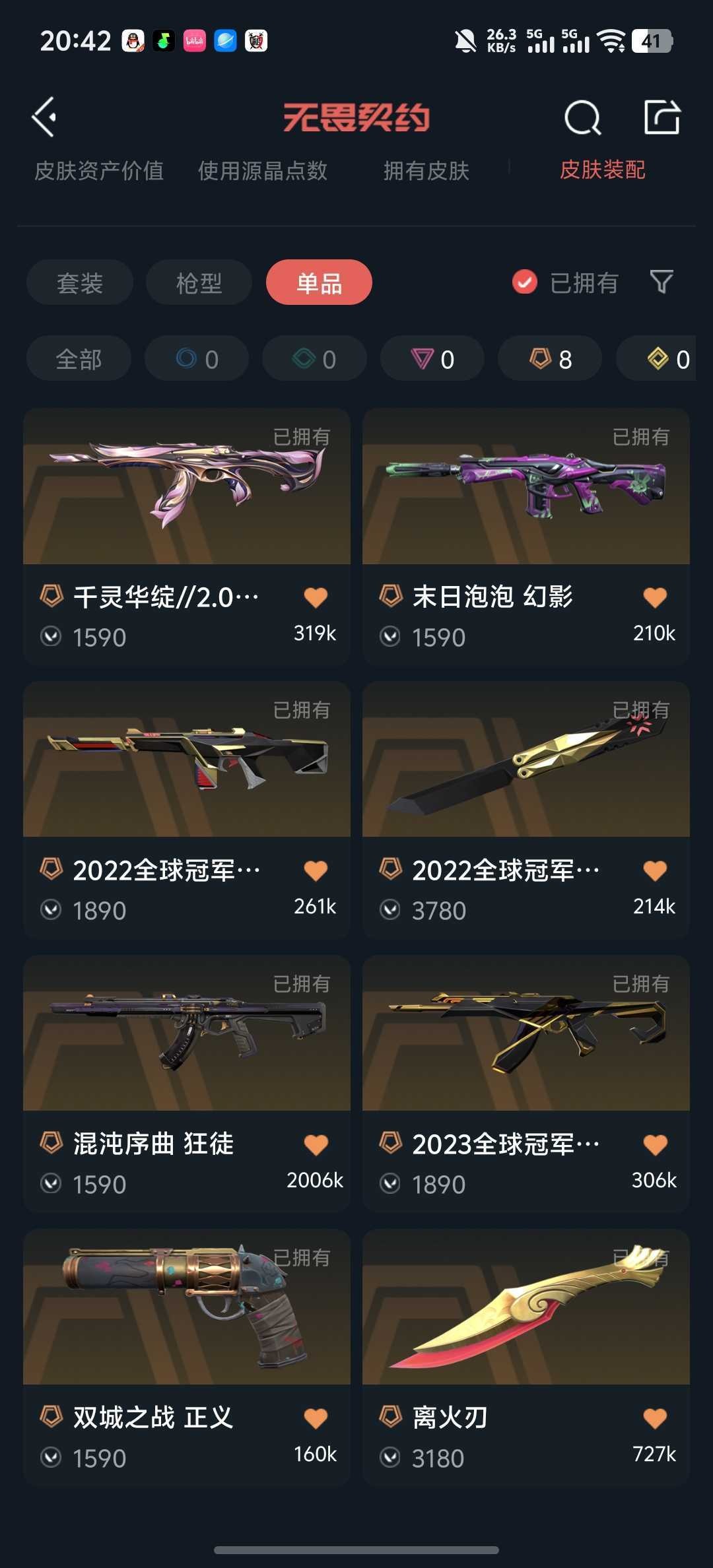
Task: Select the 全部 rarity chip
Action: coord(79,358)
